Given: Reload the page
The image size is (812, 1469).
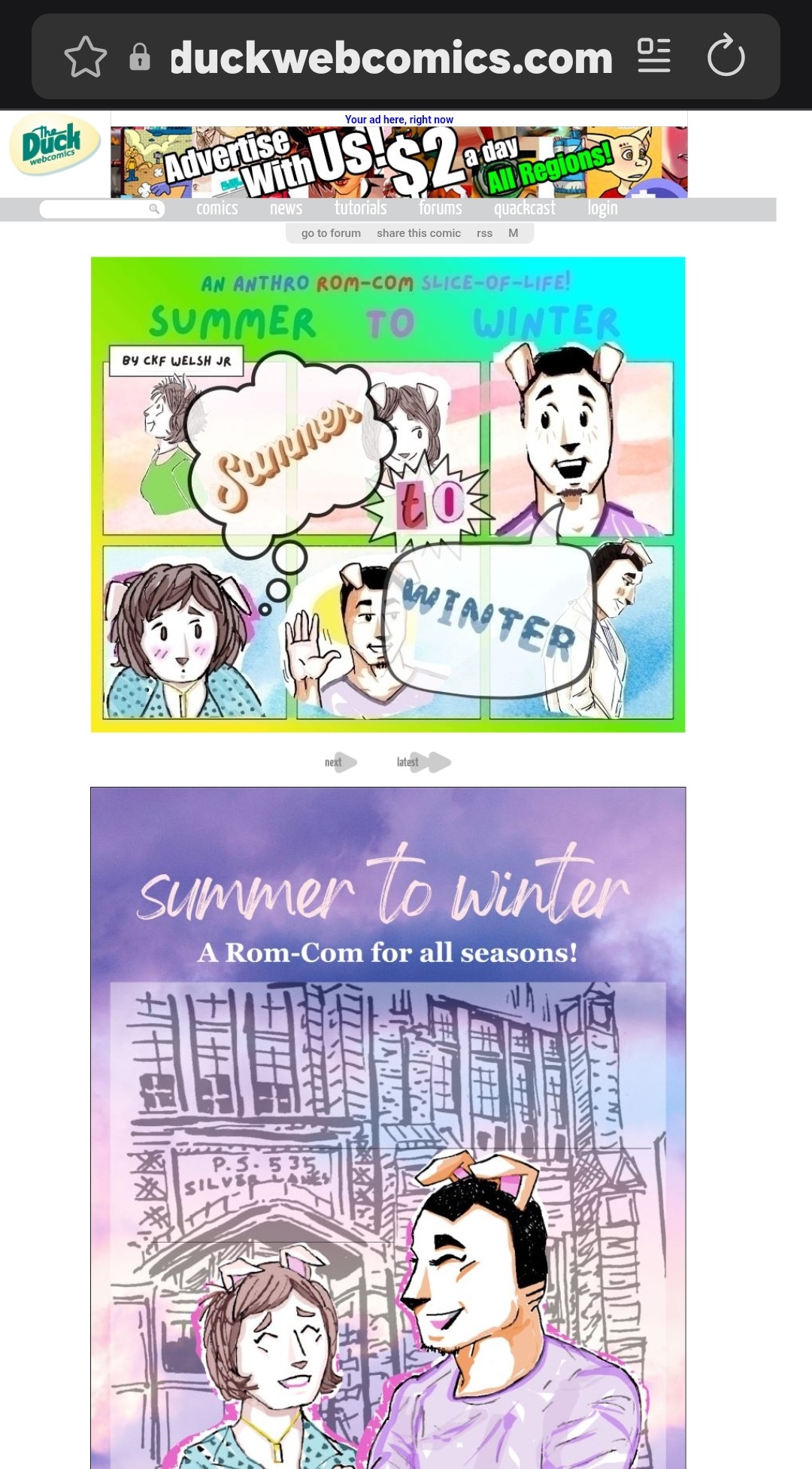Looking at the screenshot, I should (x=726, y=56).
